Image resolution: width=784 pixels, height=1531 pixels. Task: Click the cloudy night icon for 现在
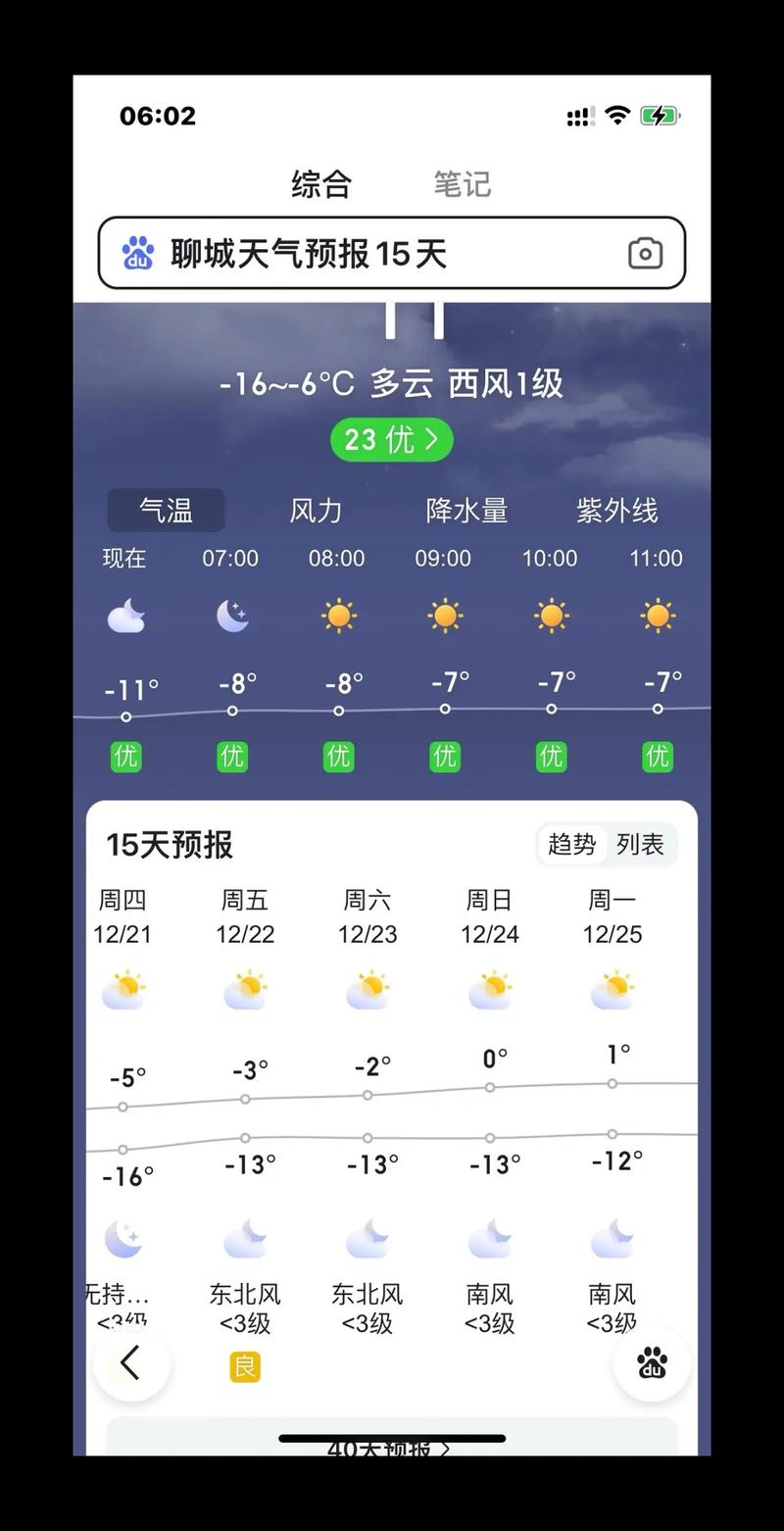125,615
